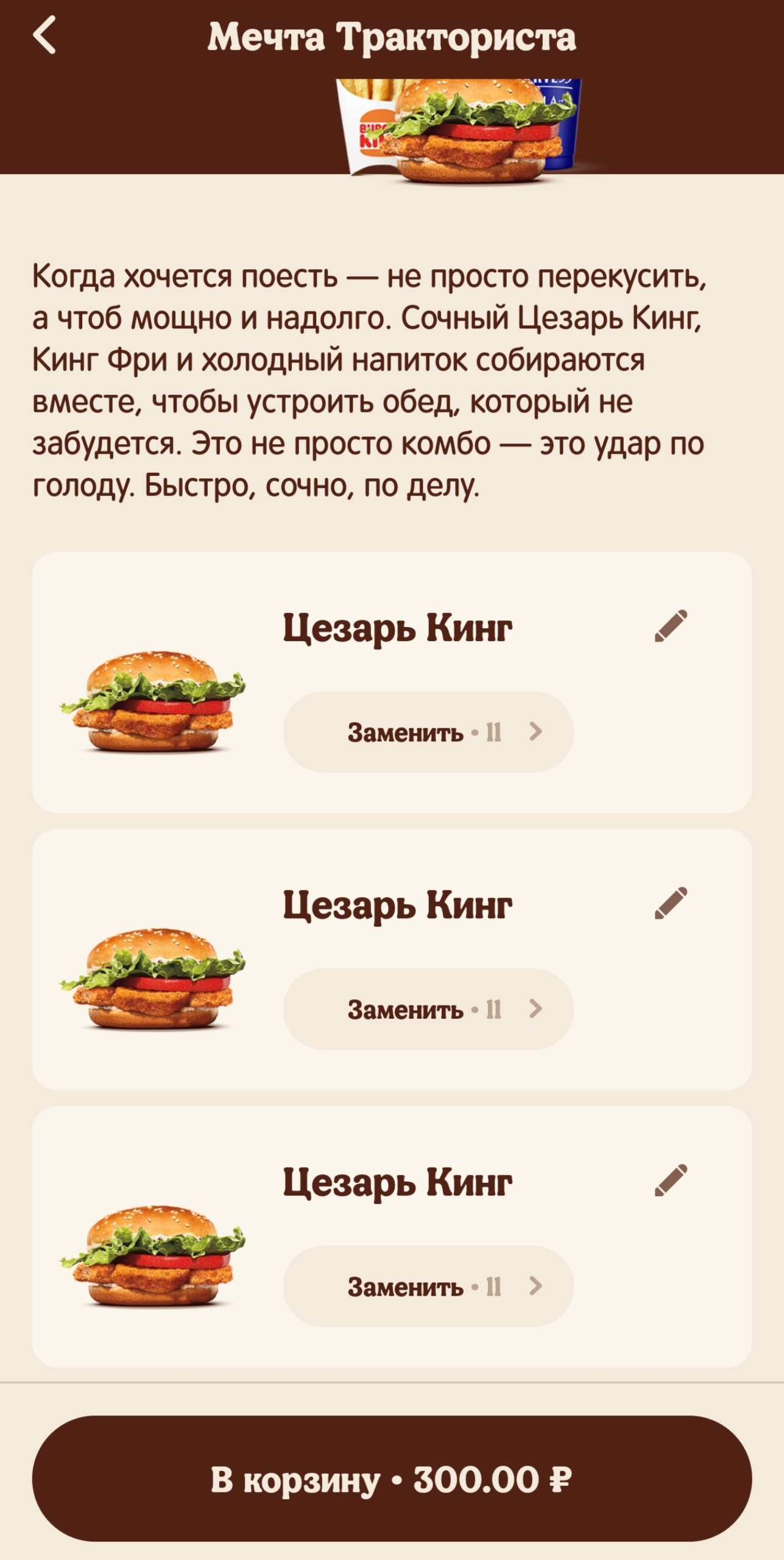
Task: Go back from the Мечта Тракториста screen
Action: pyautogui.click(x=44, y=35)
